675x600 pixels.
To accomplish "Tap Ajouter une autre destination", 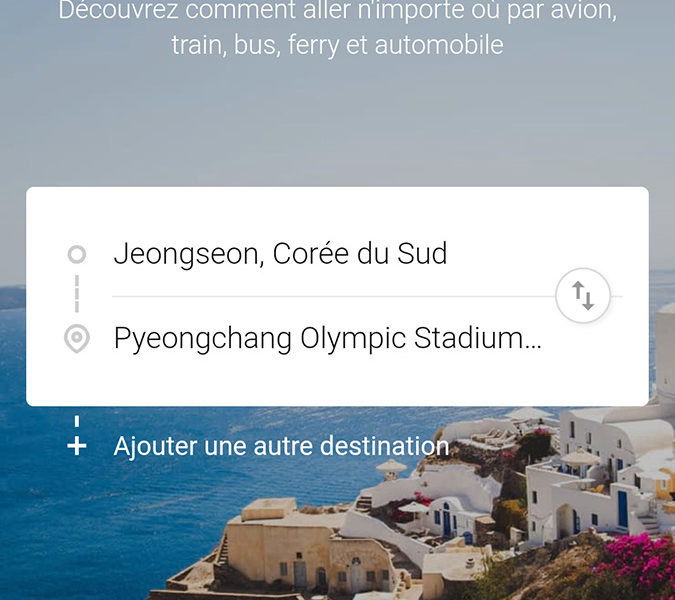I will [x=280, y=446].
